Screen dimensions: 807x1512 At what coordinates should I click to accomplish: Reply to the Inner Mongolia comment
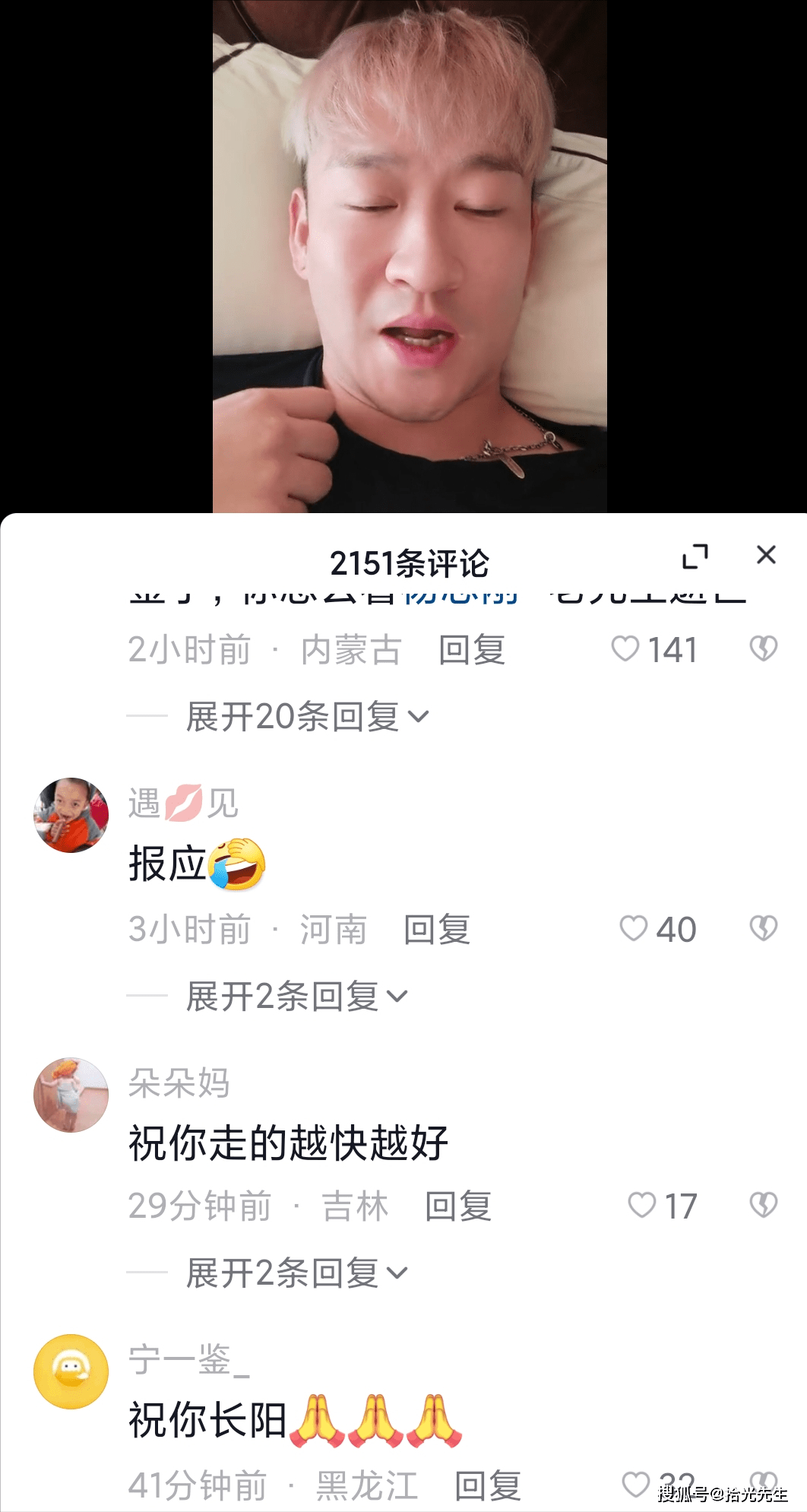[471, 650]
